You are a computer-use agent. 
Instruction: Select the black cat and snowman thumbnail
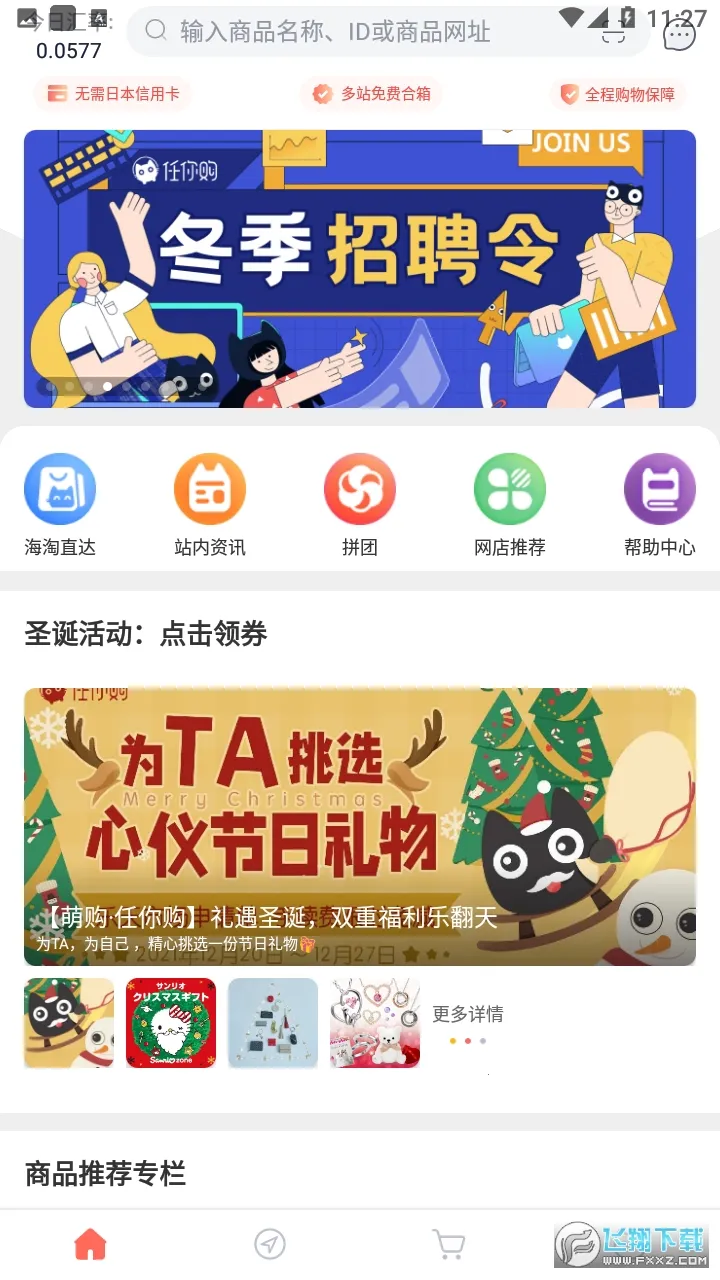click(69, 1023)
